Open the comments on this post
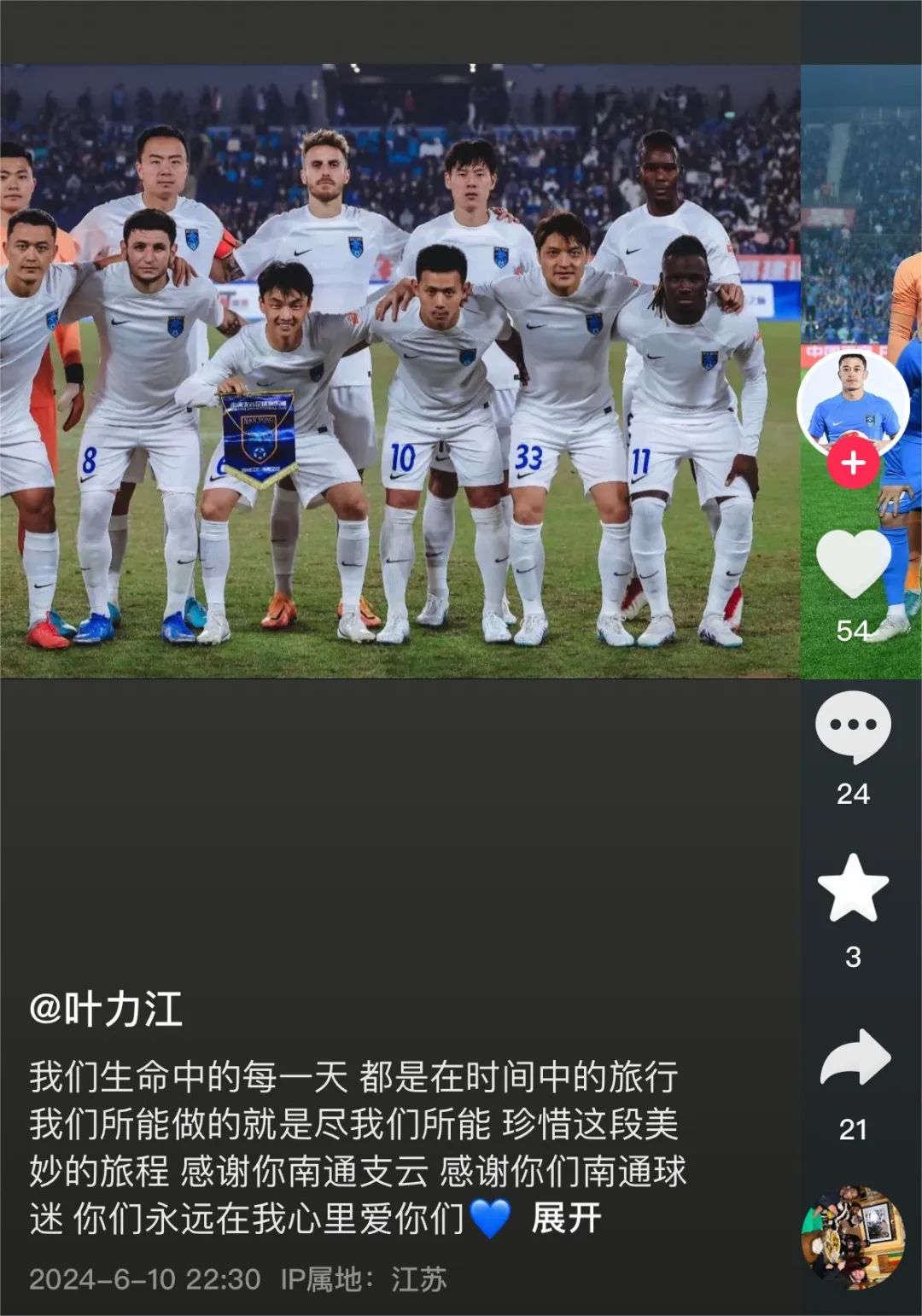This screenshot has height=1316, width=922. (853, 727)
